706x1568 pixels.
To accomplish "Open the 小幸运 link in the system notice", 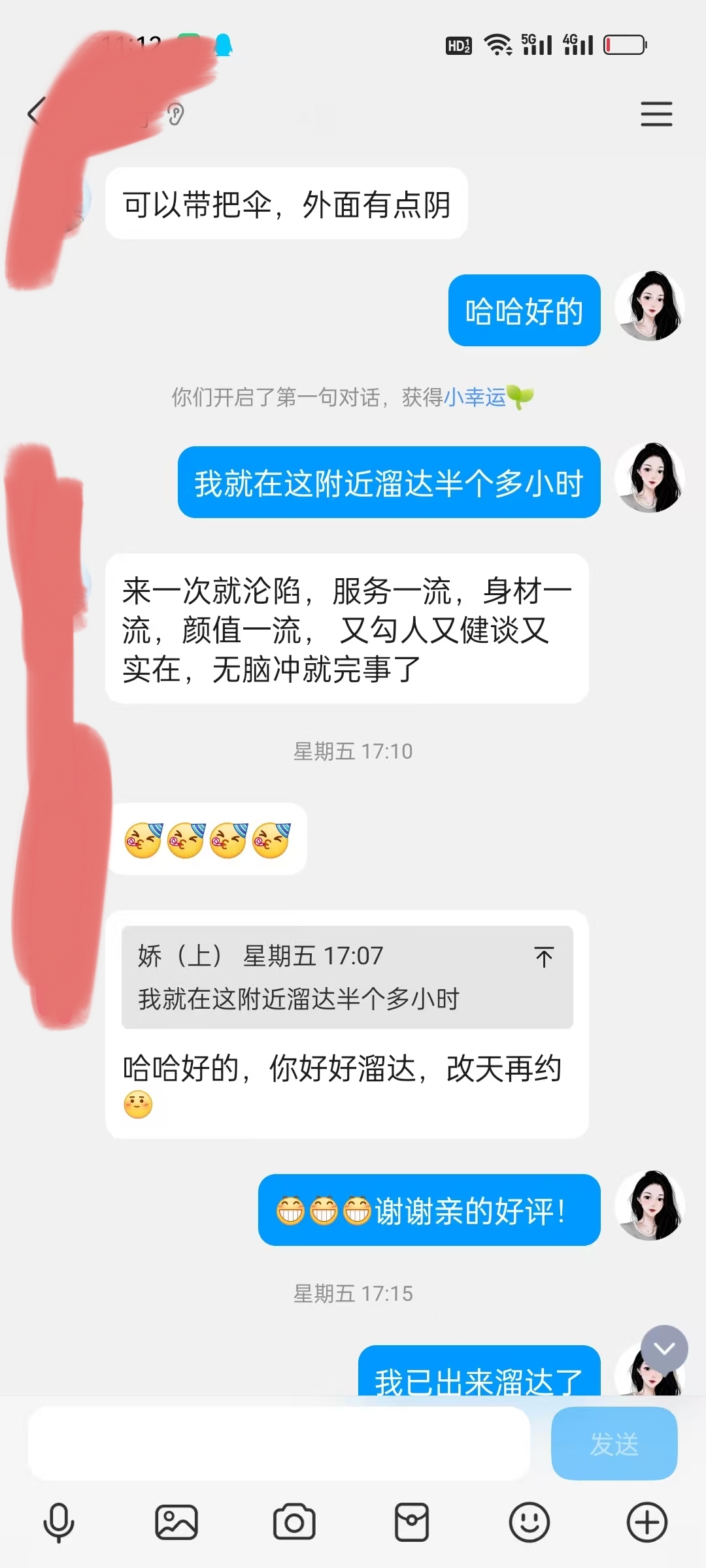I will click(475, 397).
